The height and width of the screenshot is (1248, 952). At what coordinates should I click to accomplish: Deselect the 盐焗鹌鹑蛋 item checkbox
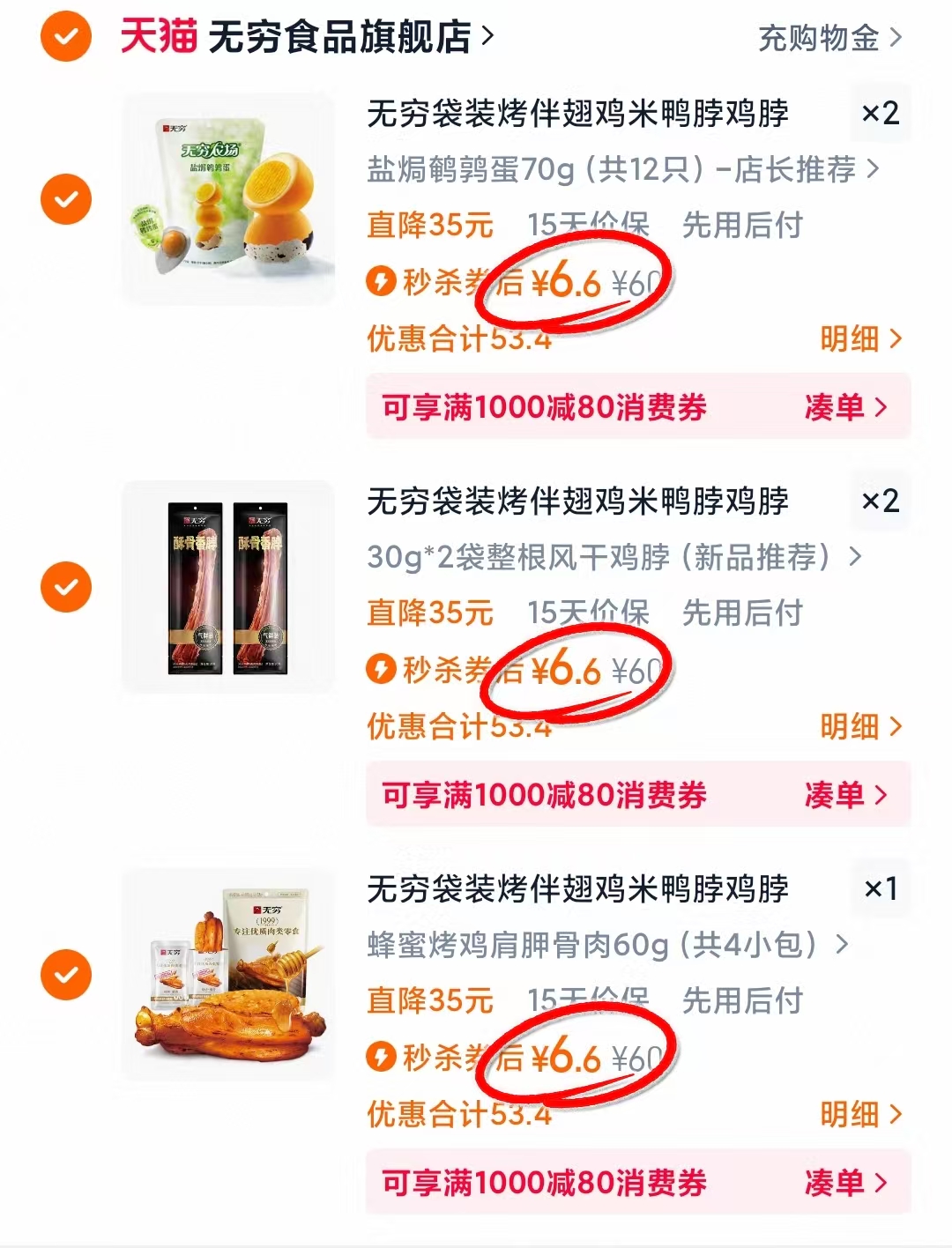click(65, 201)
